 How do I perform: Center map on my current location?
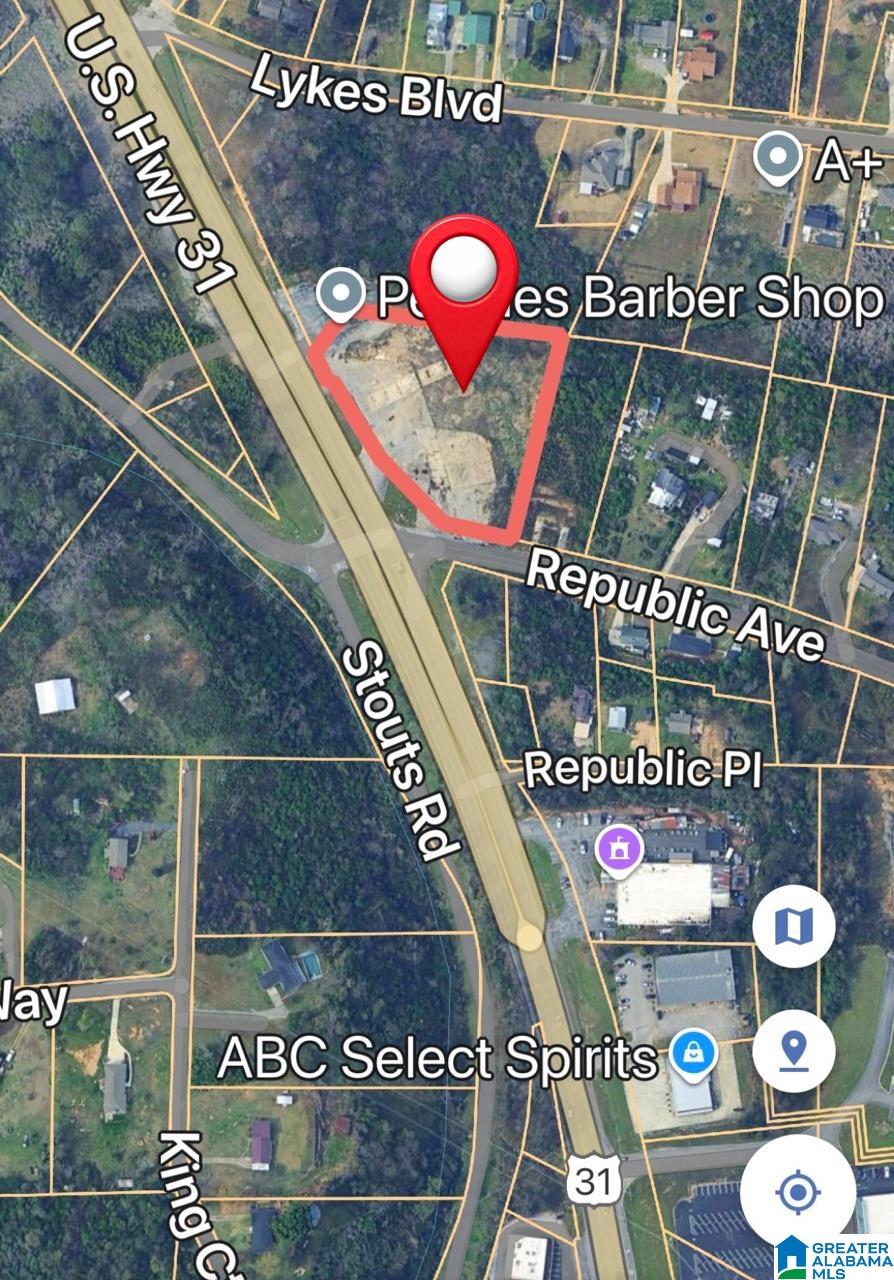click(797, 1191)
